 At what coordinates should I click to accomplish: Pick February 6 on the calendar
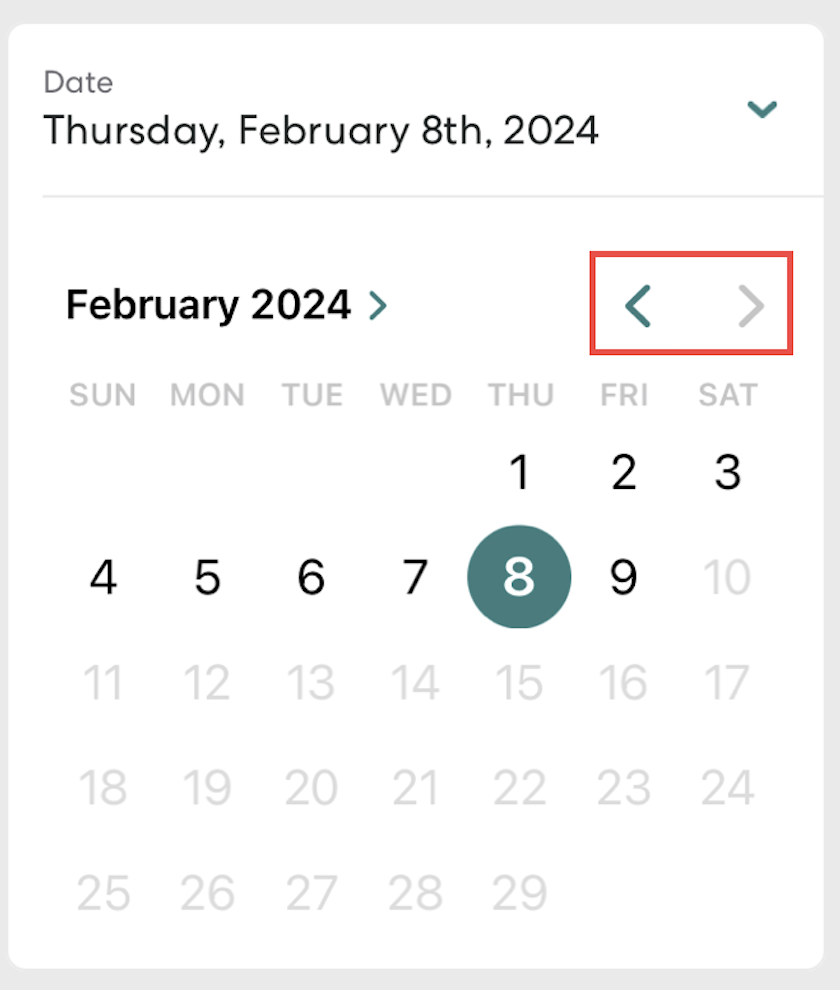click(x=311, y=577)
